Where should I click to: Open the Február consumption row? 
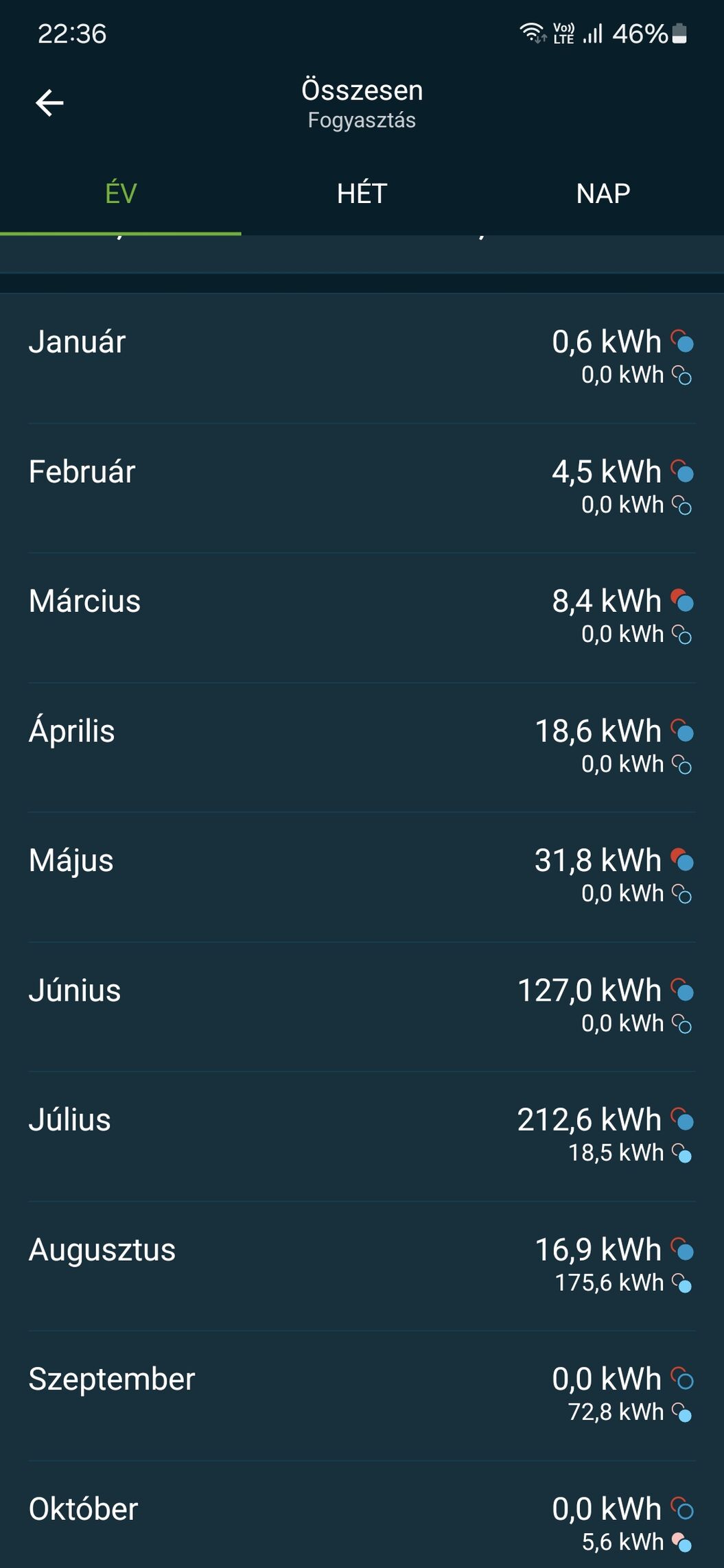click(362, 488)
